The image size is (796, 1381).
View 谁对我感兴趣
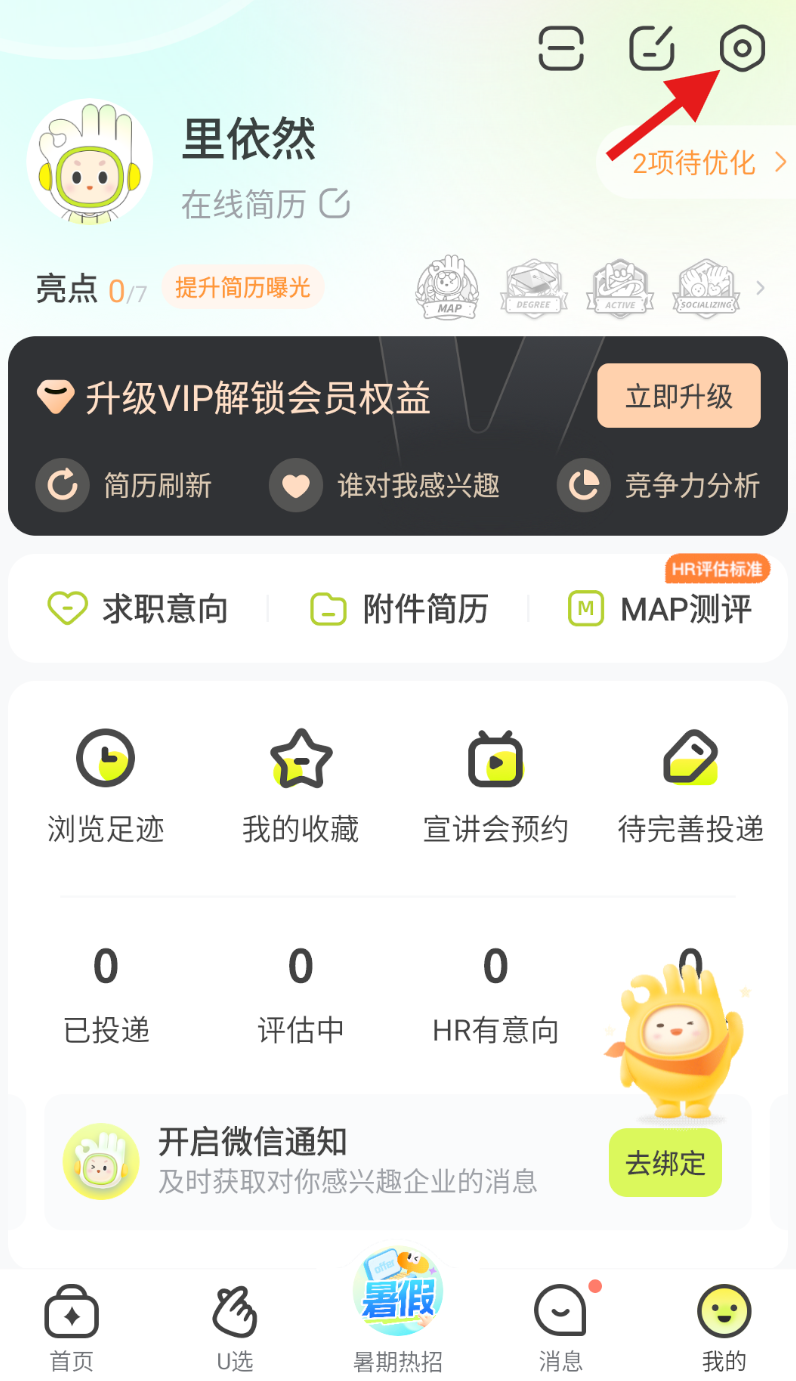pos(385,486)
